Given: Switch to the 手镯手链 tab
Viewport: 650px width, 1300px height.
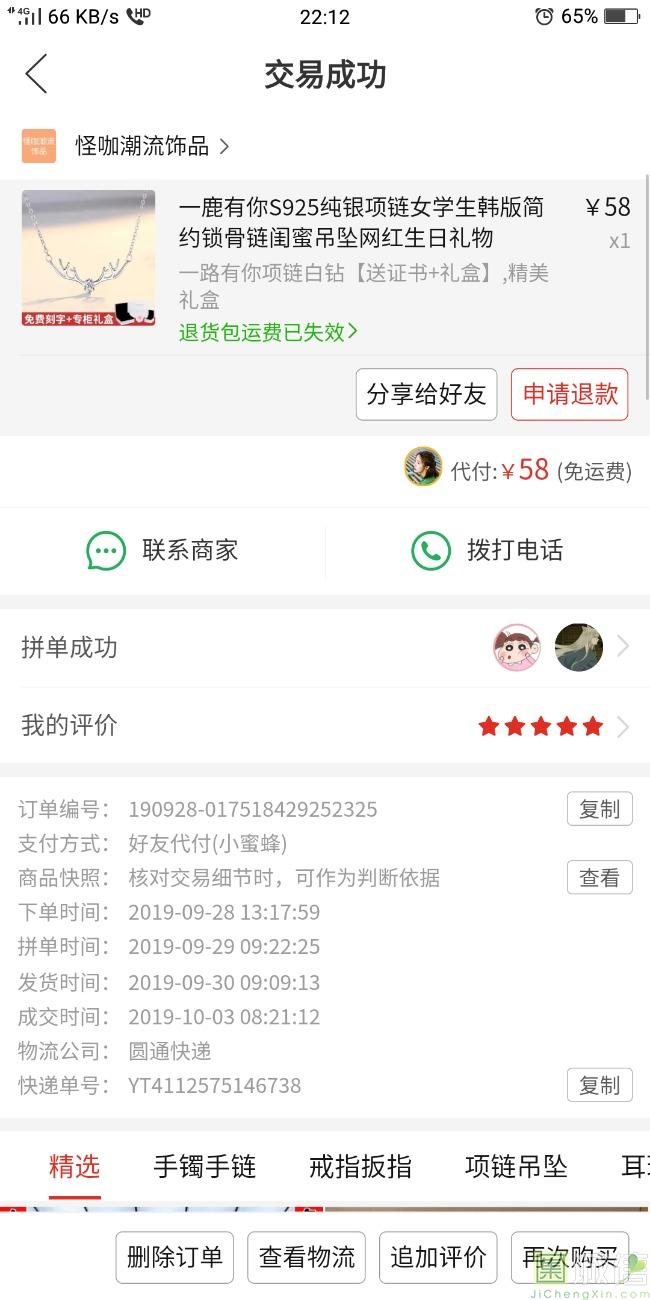Looking at the screenshot, I should tap(205, 1166).
